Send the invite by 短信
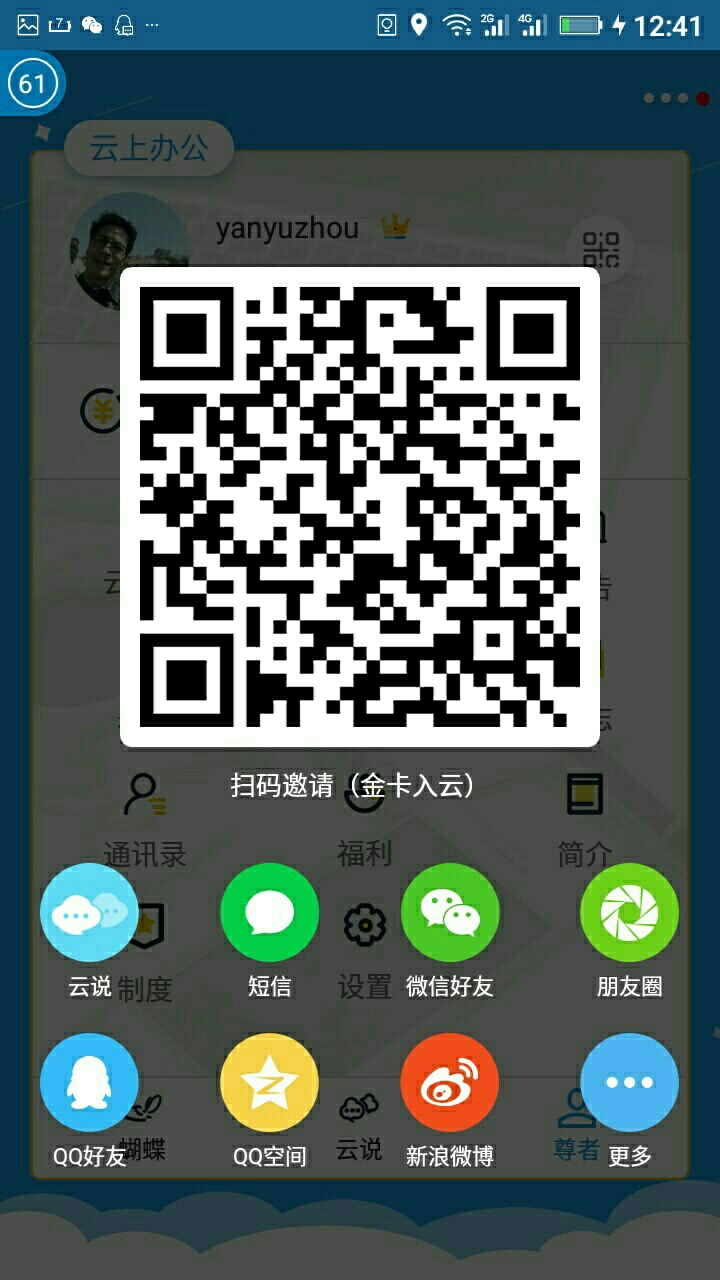The width and height of the screenshot is (720, 1280). point(269,913)
